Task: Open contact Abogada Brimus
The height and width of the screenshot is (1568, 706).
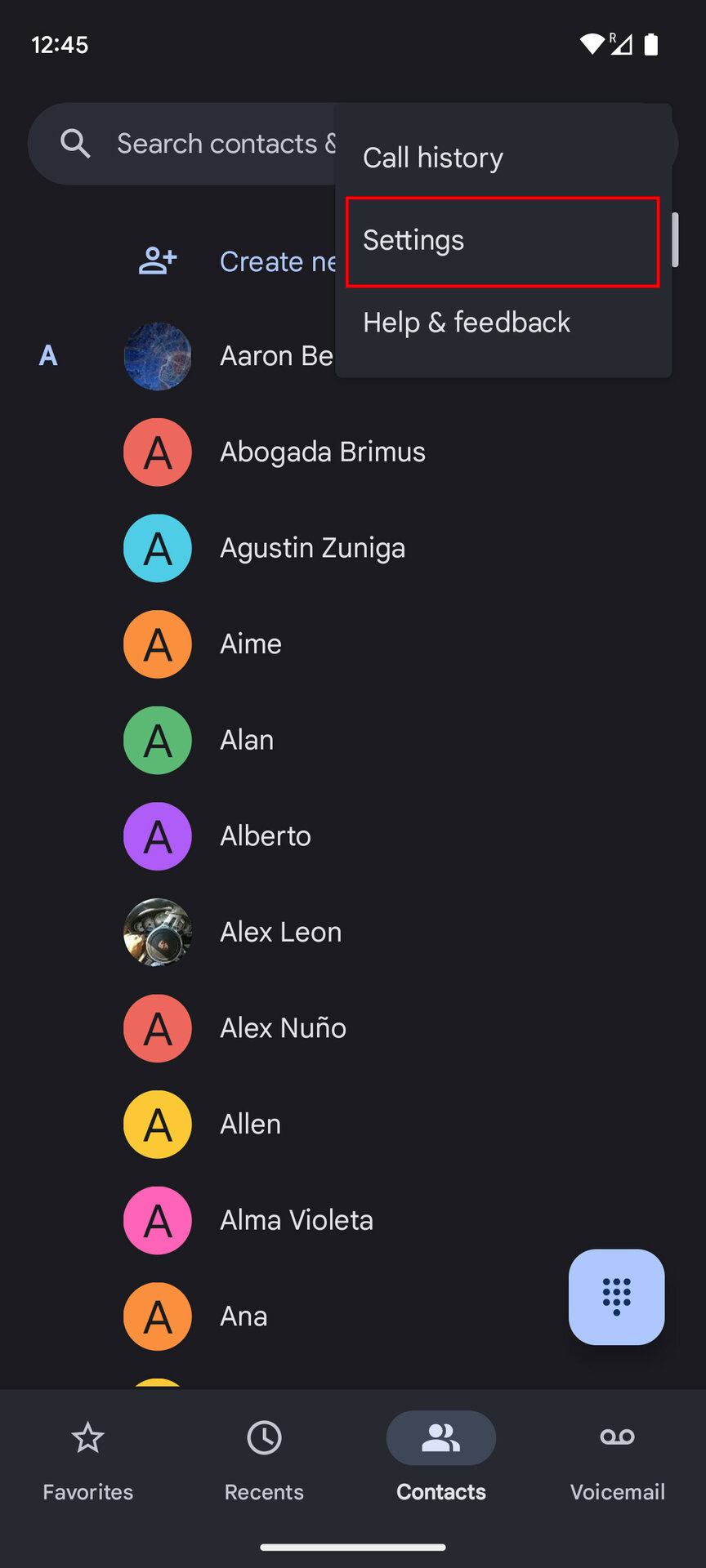Action: pyautogui.click(x=322, y=452)
